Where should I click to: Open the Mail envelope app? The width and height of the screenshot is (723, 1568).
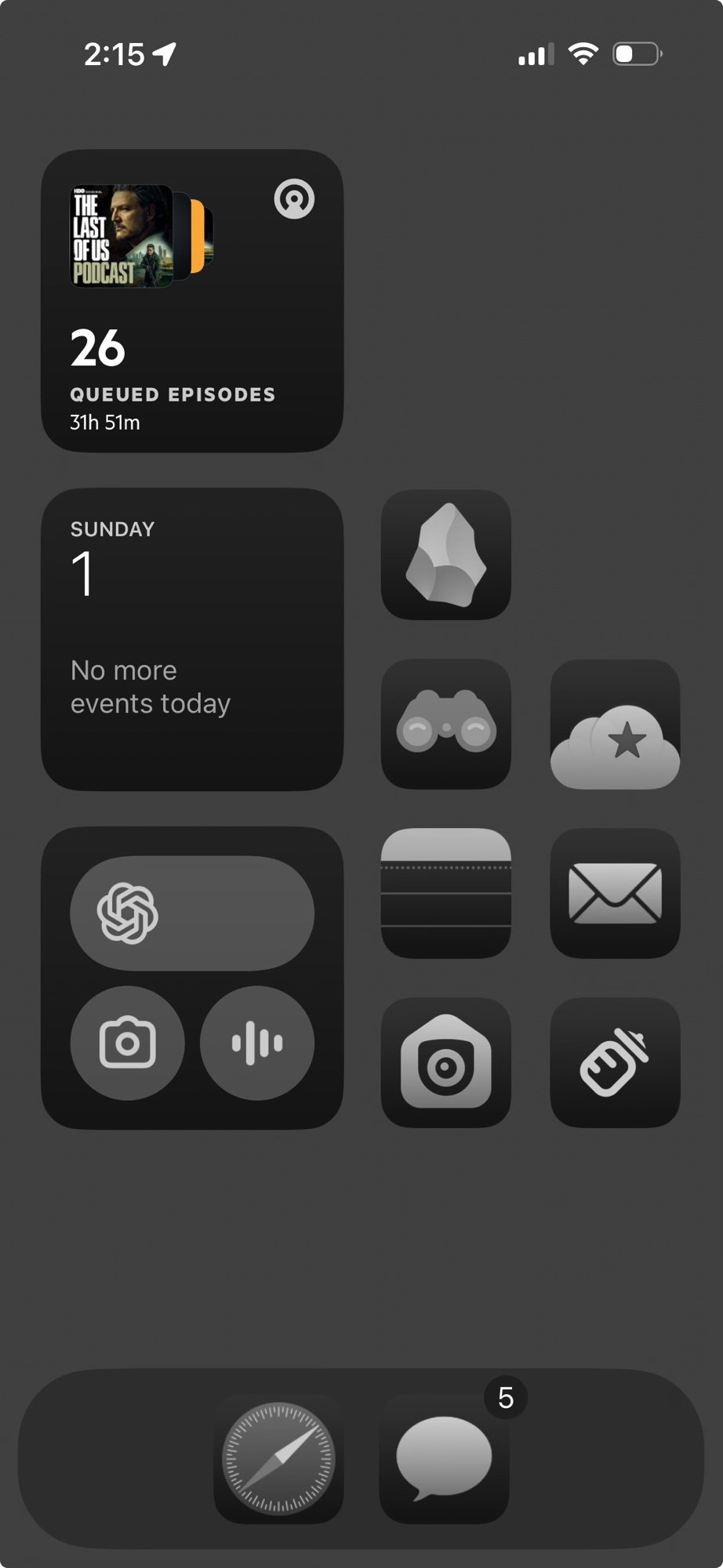[615, 893]
